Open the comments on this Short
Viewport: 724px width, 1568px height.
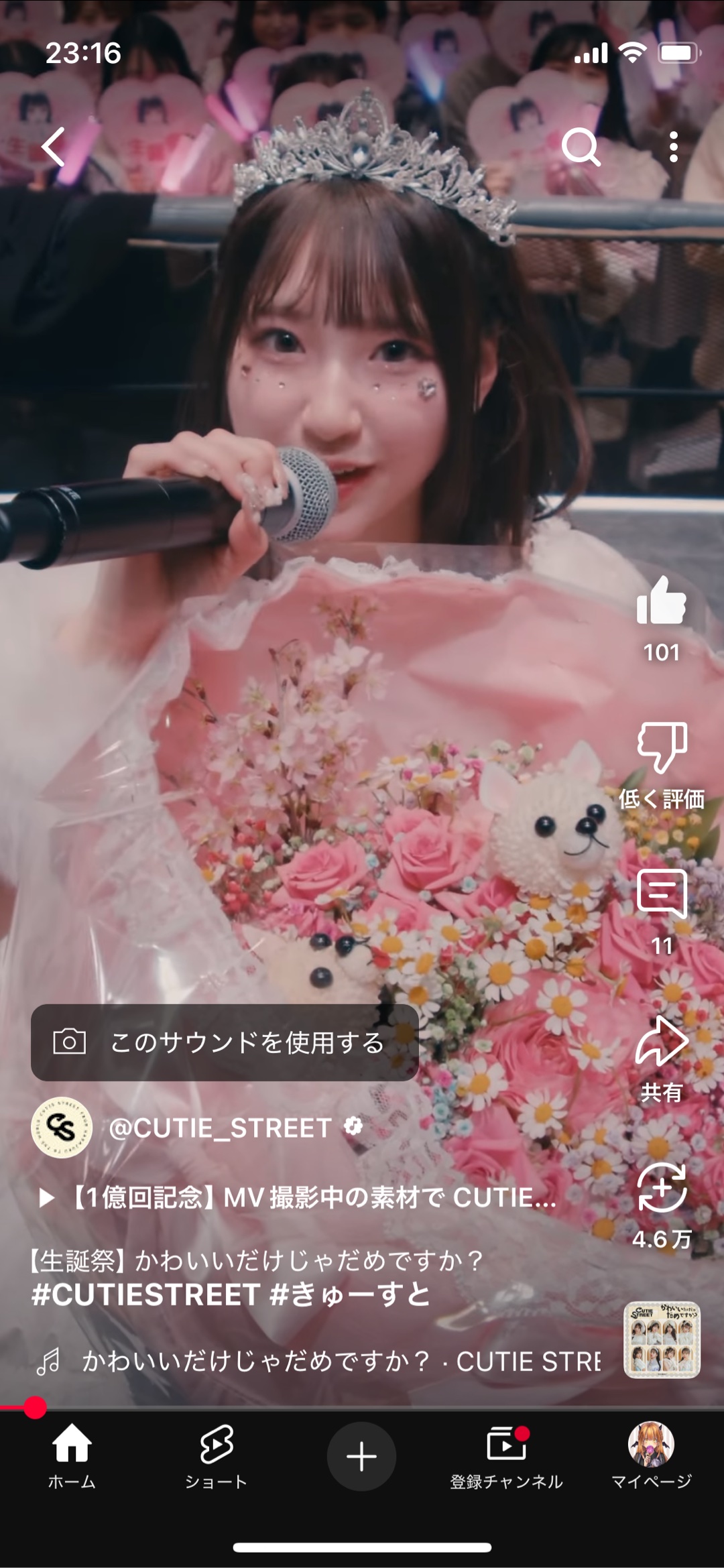(x=662, y=894)
